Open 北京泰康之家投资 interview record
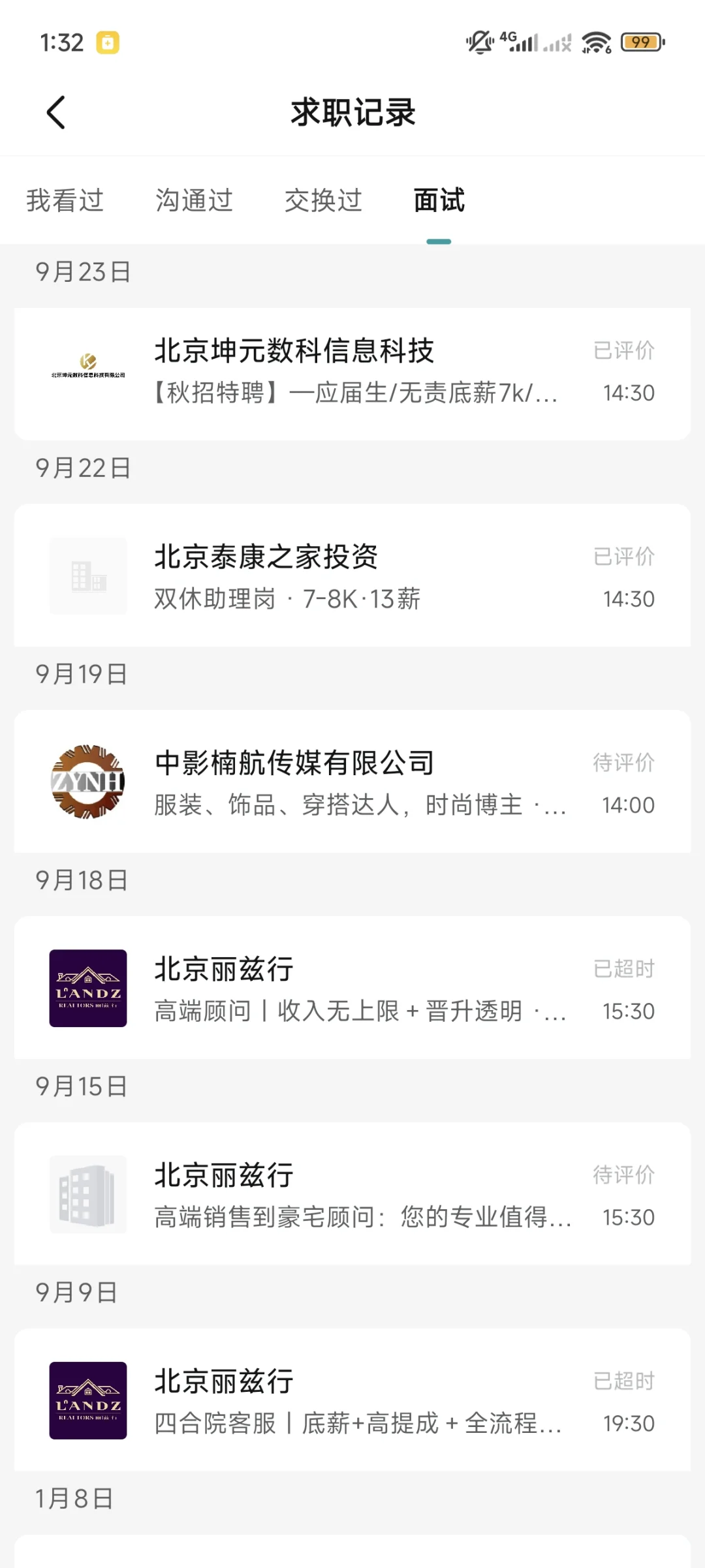This screenshot has width=705, height=1568. [352, 577]
